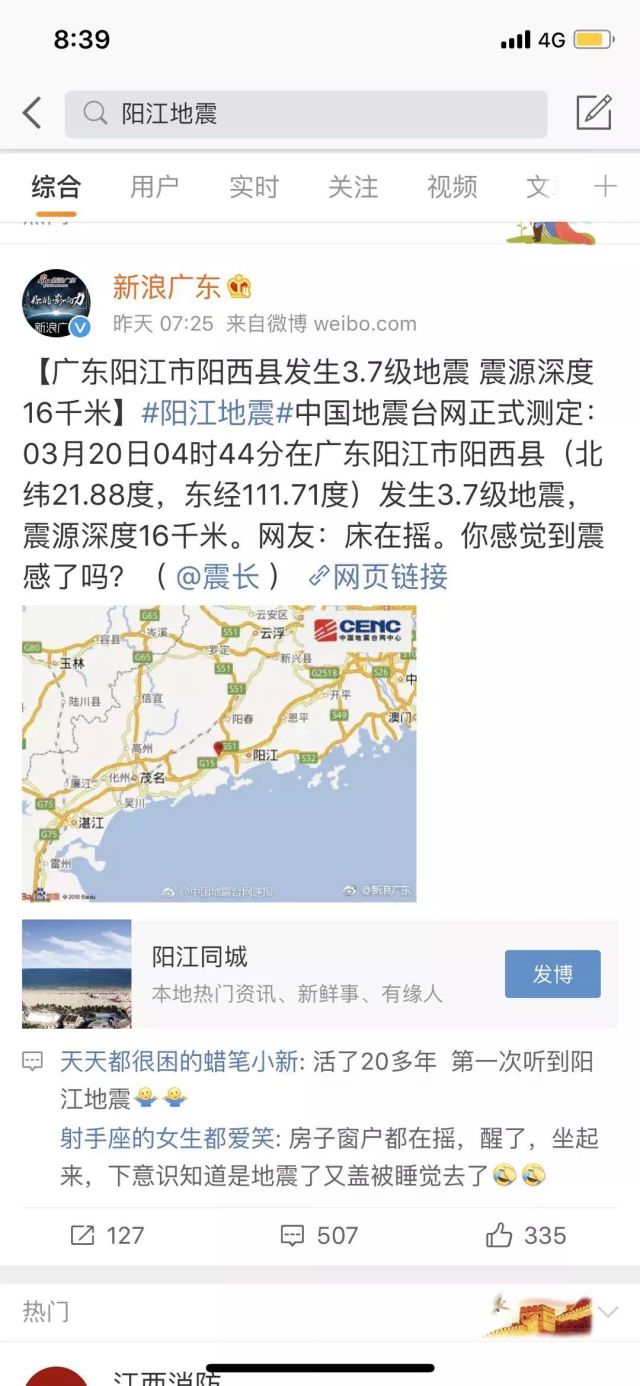Viewport: 640px width, 1386px height.
Task: Switch to the 关注 tab
Action: point(353,187)
